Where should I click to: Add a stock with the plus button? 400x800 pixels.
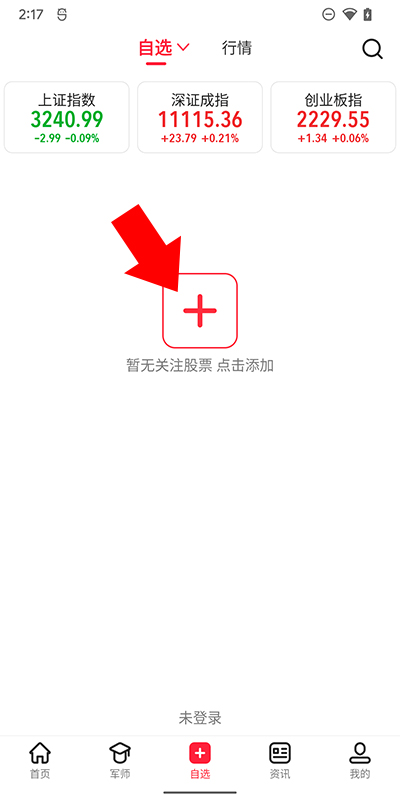click(x=200, y=310)
